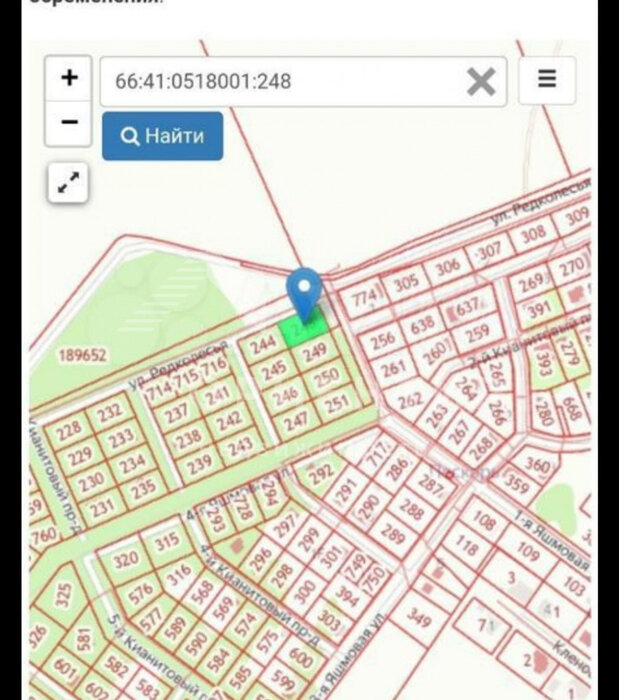619x700 pixels.
Task: Expand the map to fullscreen
Action: tap(69, 182)
